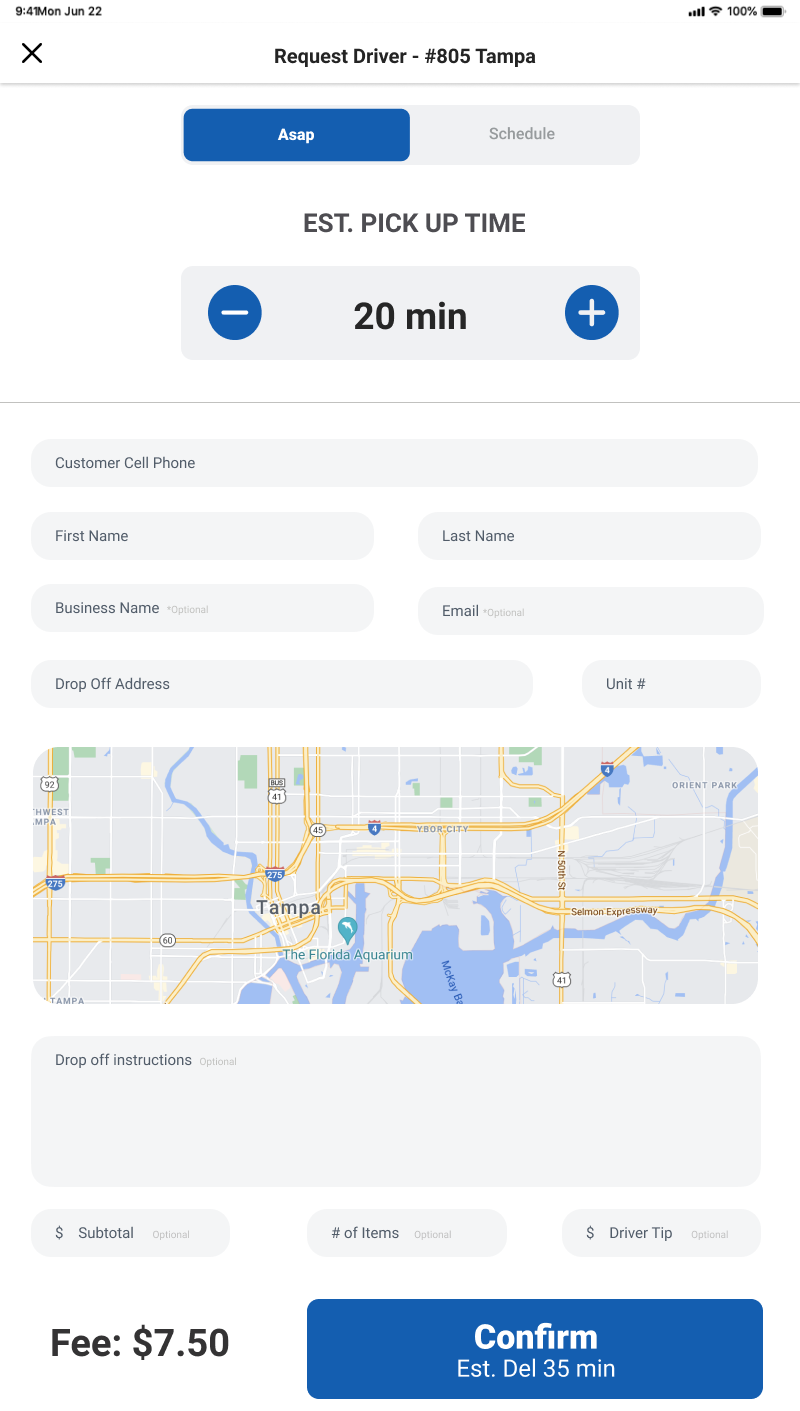
Task: Tap the optional Business Name field
Action: tap(202, 608)
